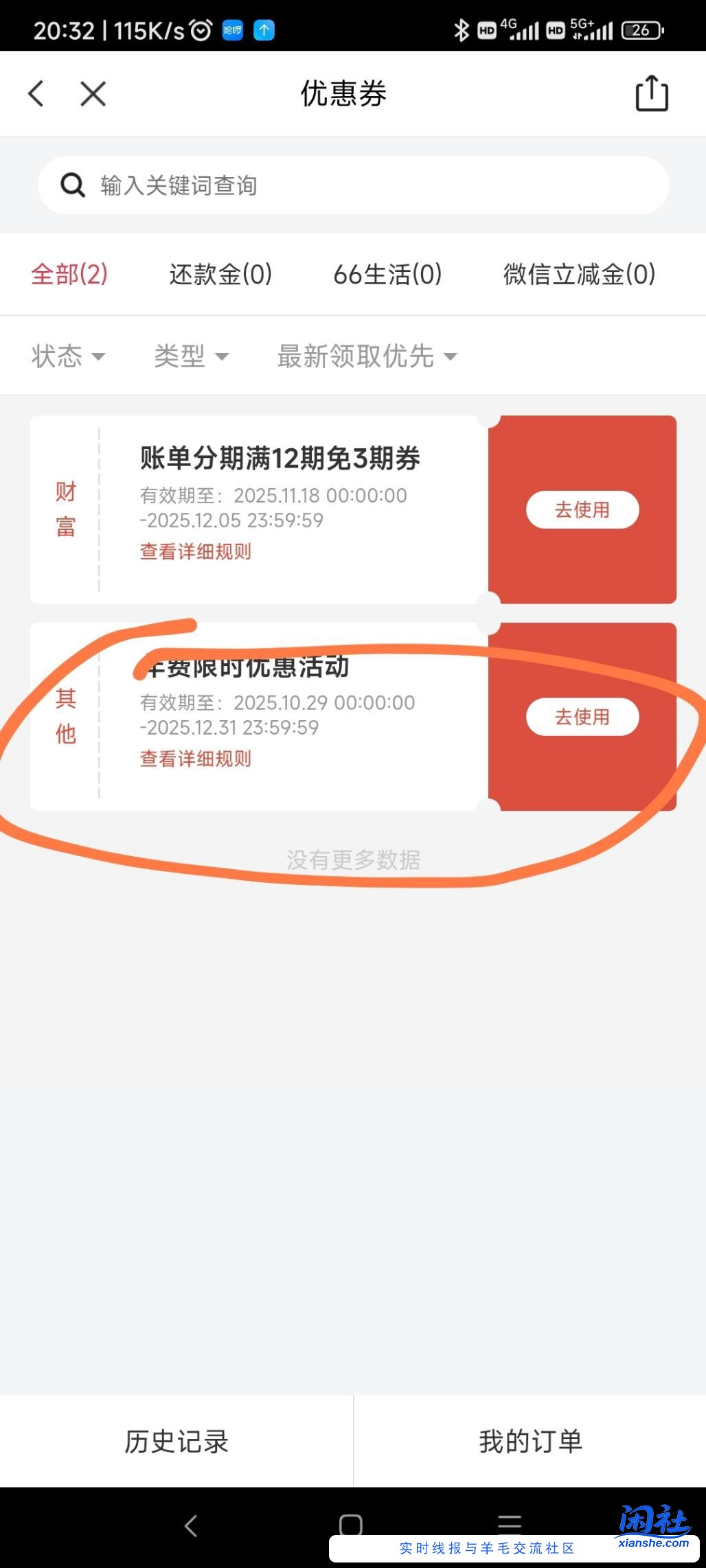Tap the magnifier icon in the search bar
The image size is (706, 1568).
click(x=73, y=184)
